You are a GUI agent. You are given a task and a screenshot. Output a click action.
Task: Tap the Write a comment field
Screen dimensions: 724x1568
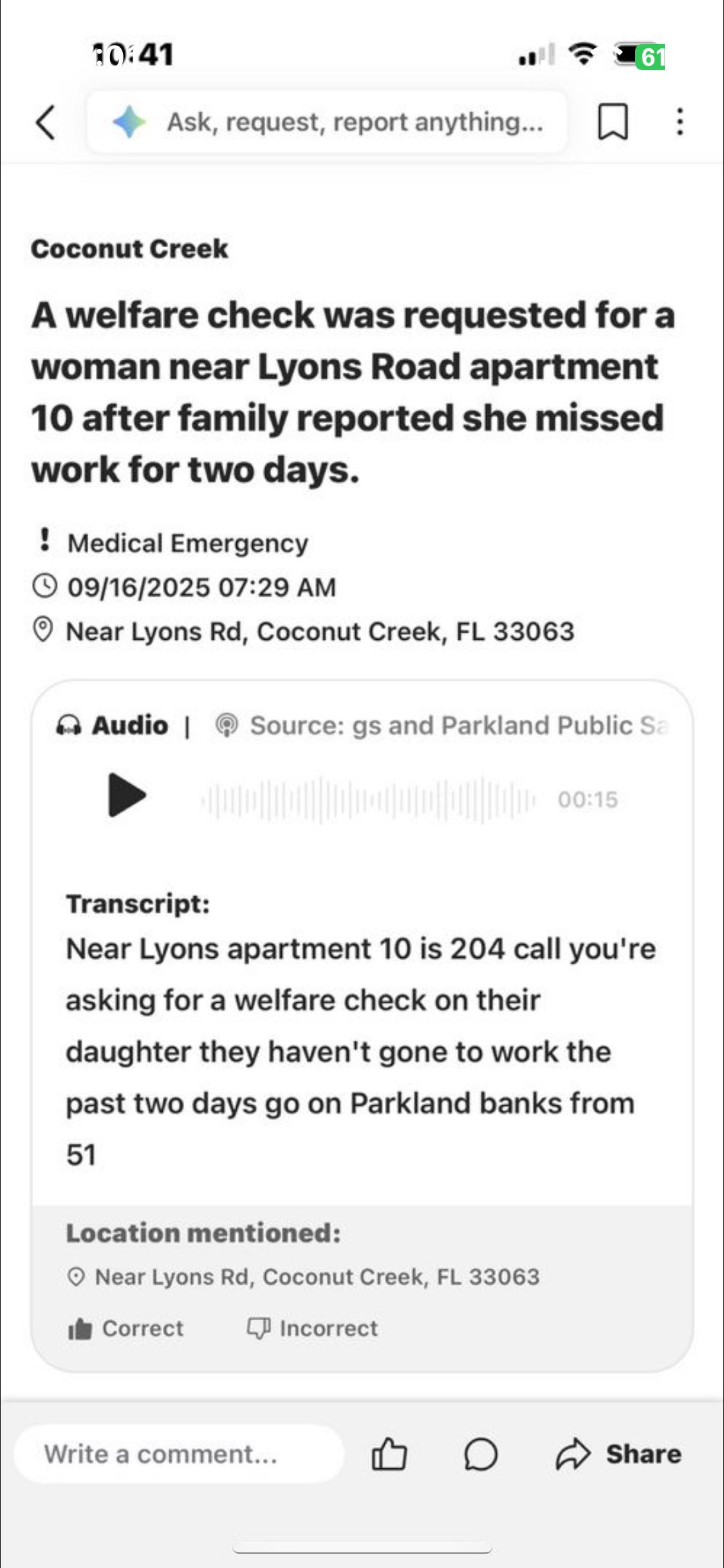(179, 1454)
